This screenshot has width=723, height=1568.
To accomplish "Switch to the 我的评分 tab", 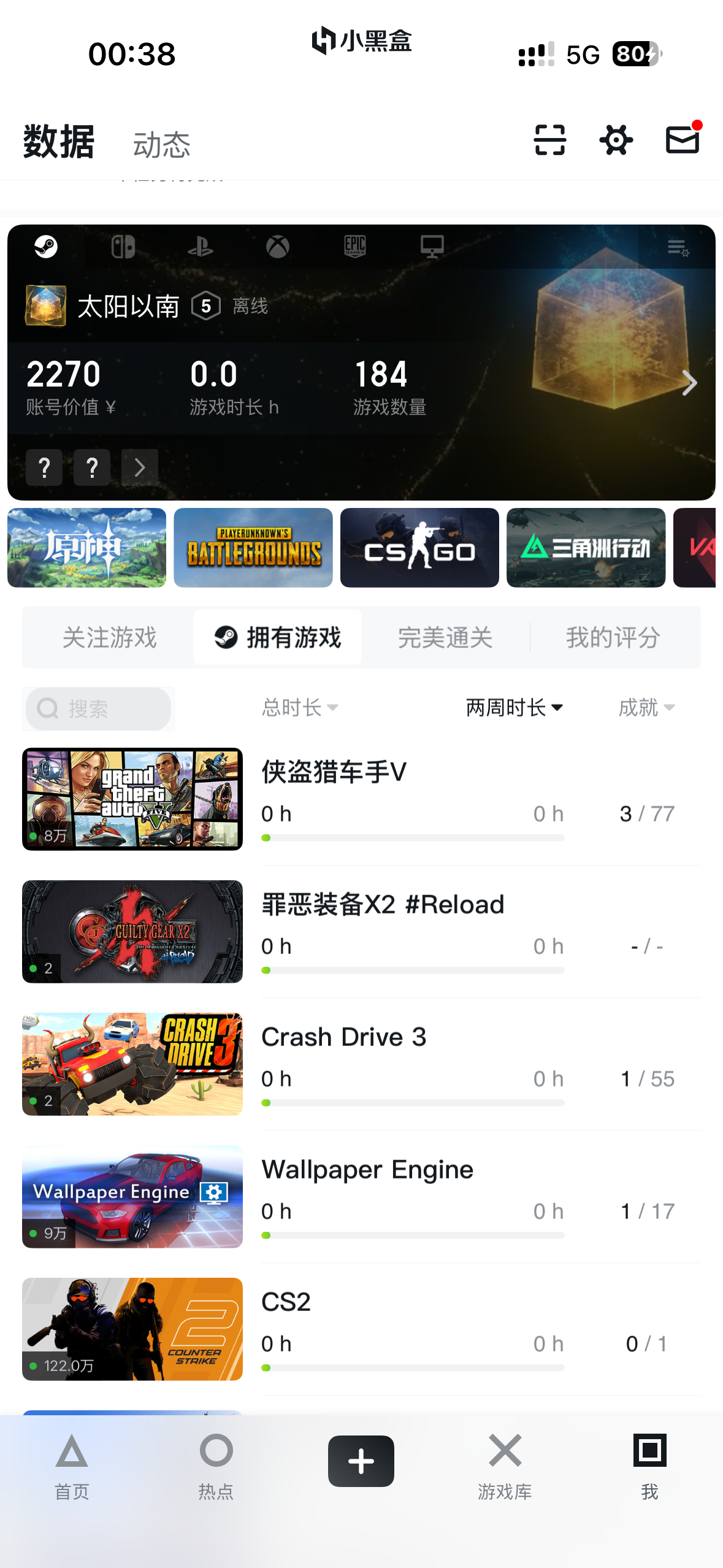I will (x=613, y=637).
